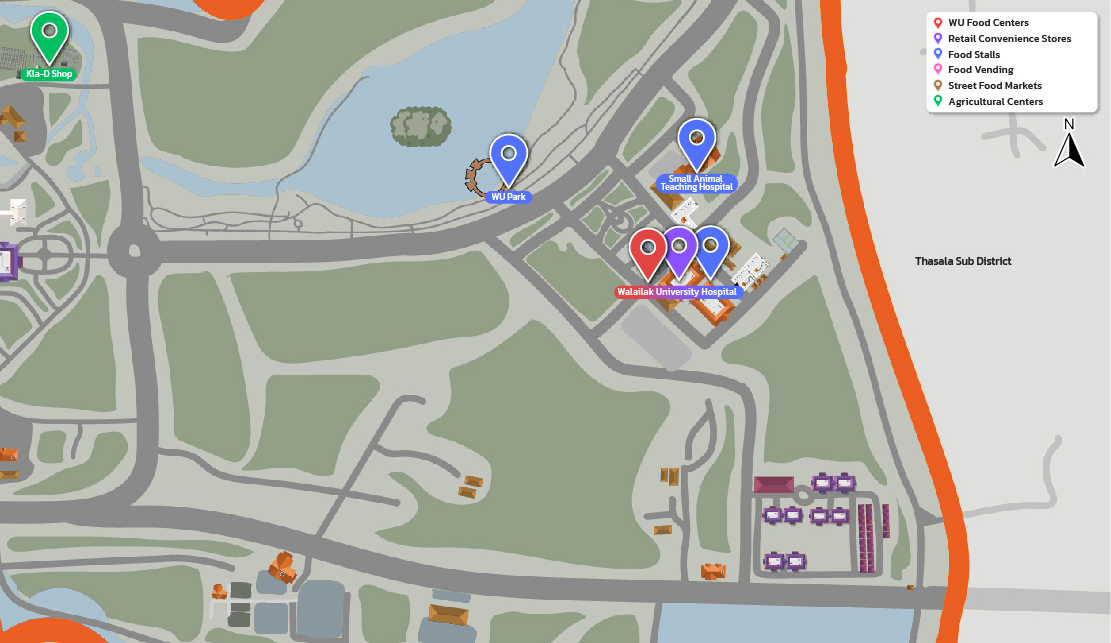Open the Kla-D Shop green map pin
Screen dimensions: 1111x643
49,35
